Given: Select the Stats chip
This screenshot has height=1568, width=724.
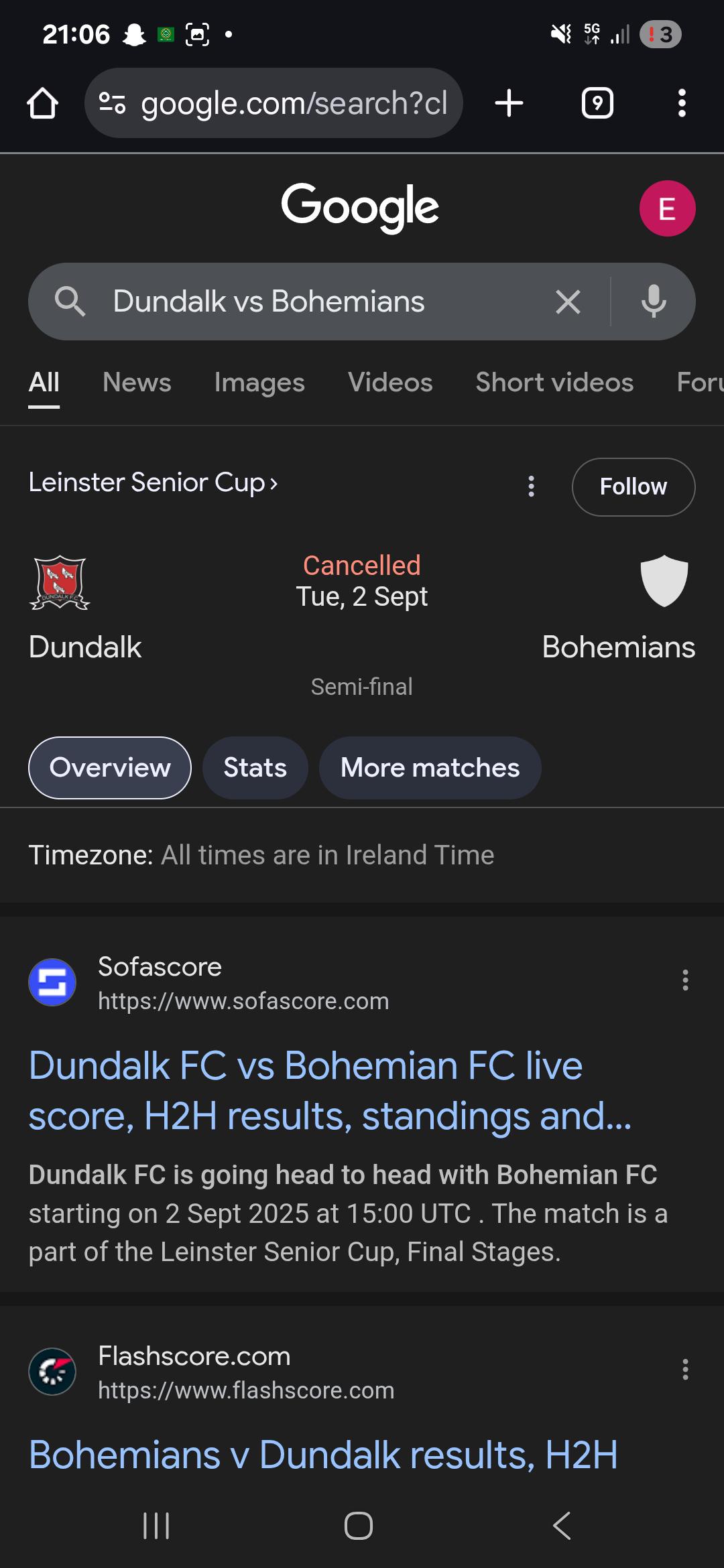Looking at the screenshot, I should 255,768.
